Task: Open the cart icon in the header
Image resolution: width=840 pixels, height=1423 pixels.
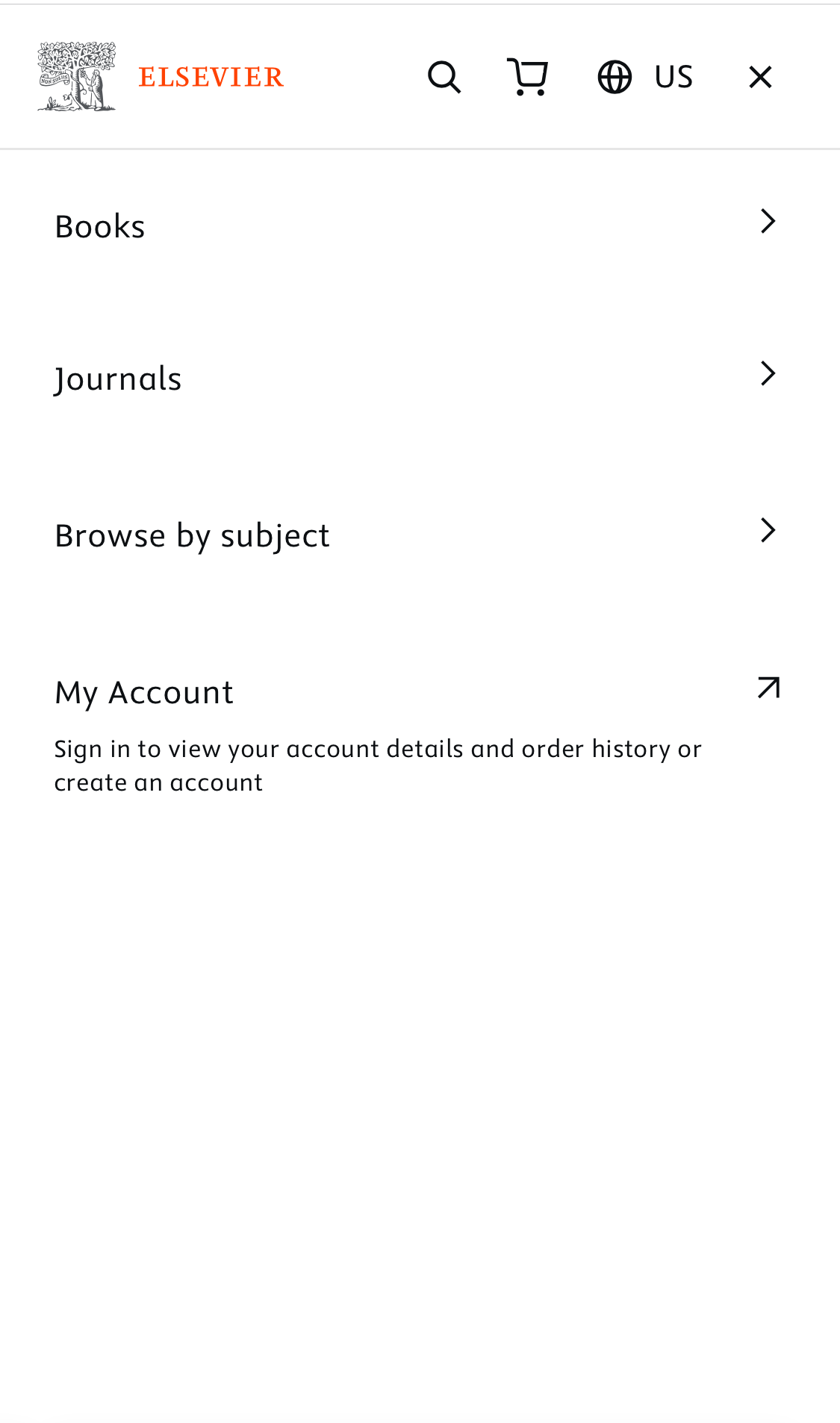Action: [527, 76]
